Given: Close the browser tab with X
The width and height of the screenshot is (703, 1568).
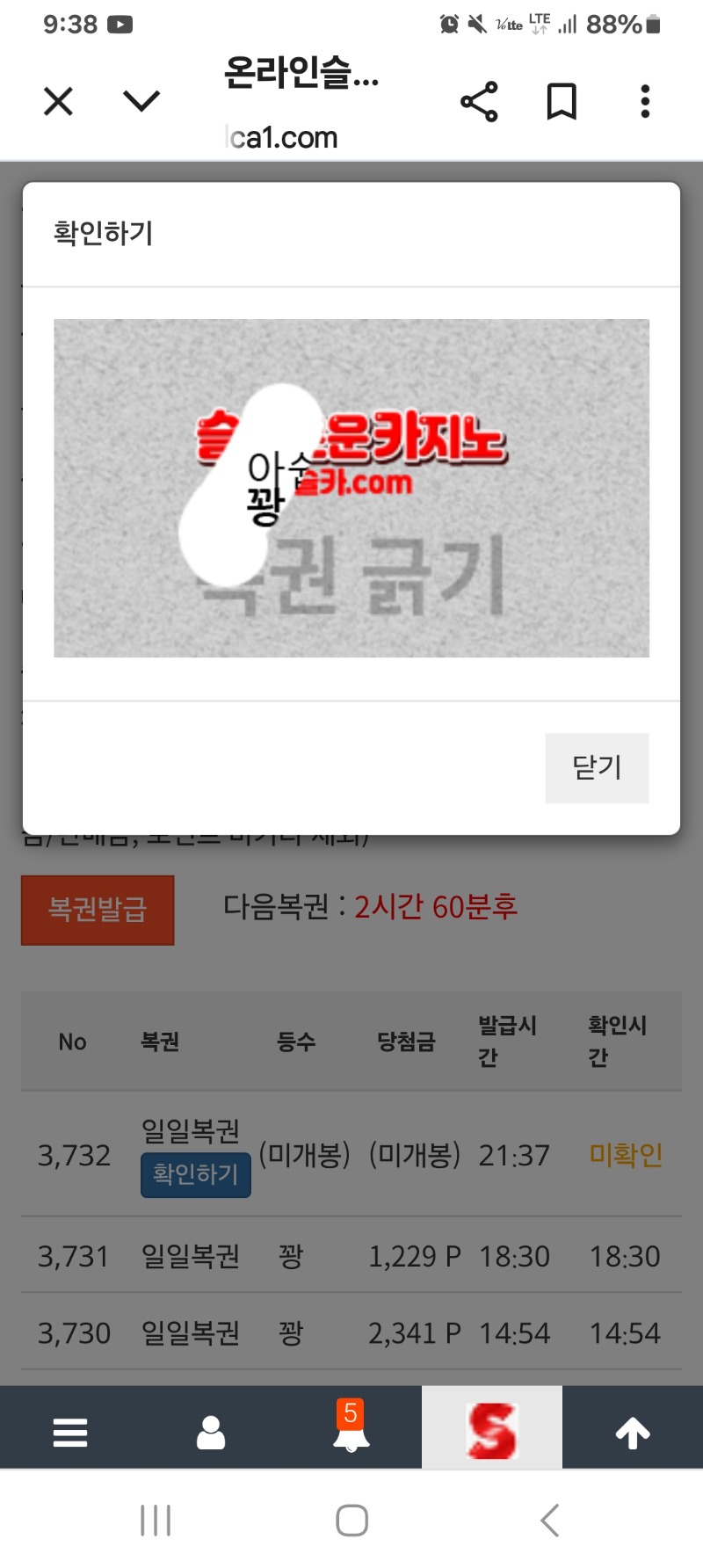Looking at the screenshot, I should tap(58, 101).
